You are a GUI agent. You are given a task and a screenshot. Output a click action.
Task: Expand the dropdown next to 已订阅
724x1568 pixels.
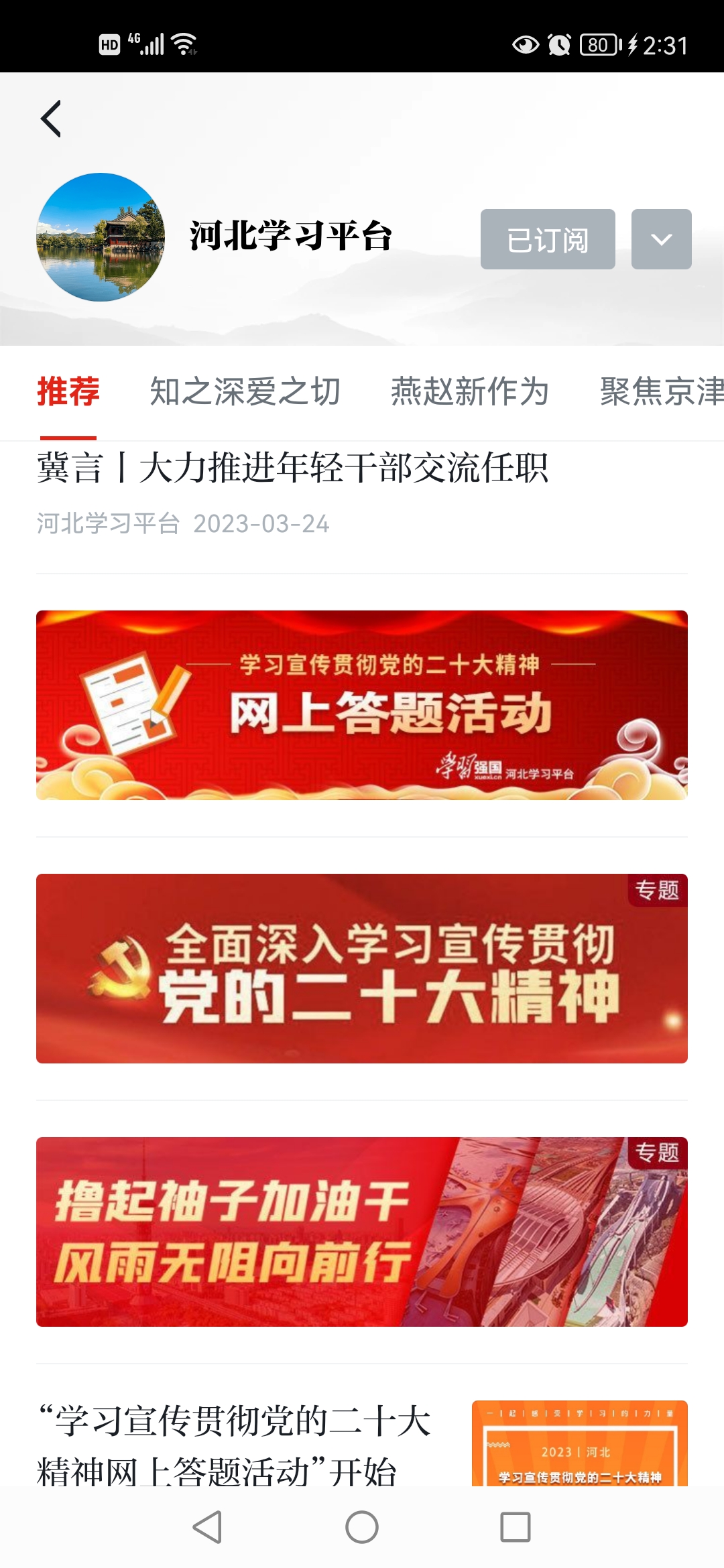(661, 239)
